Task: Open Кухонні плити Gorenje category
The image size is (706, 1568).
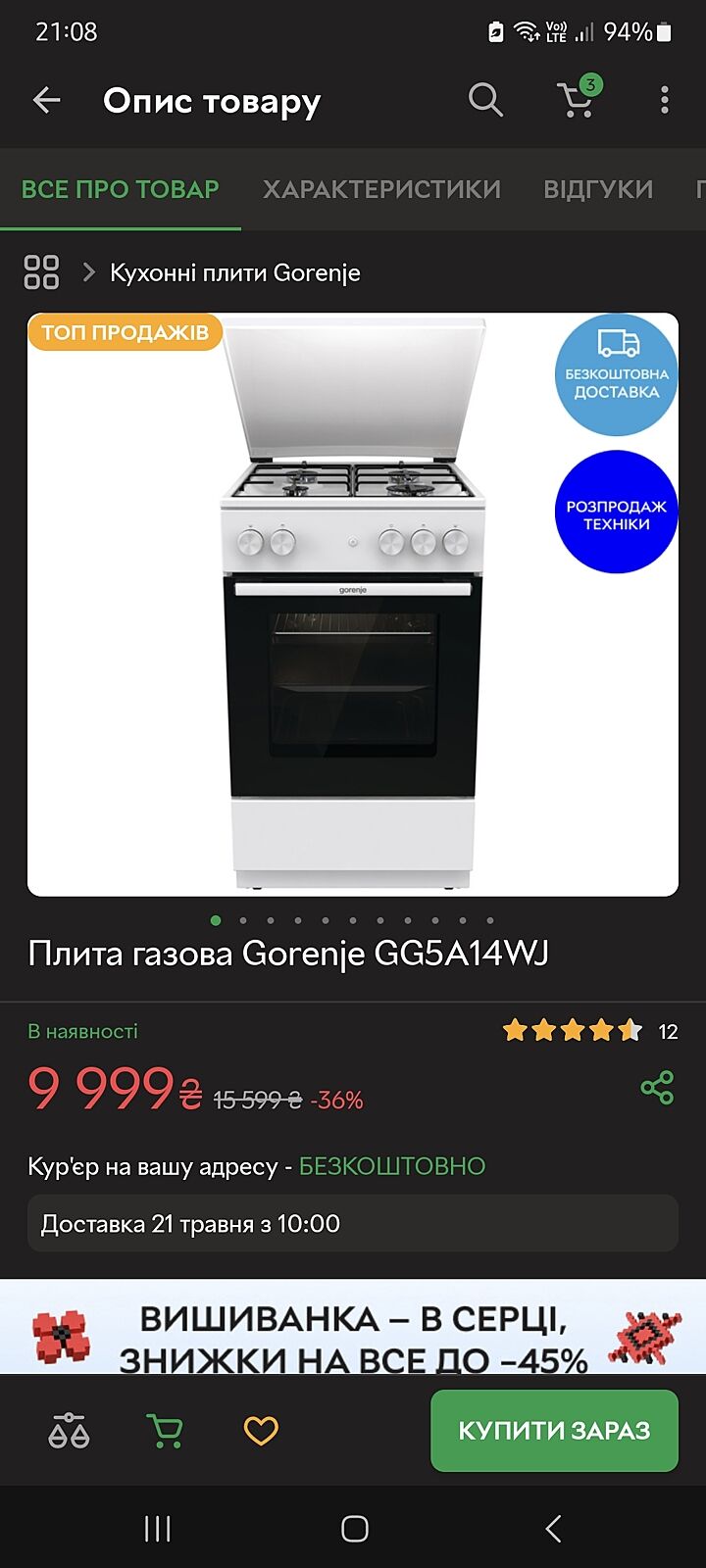Action: [x=235, y=272]
